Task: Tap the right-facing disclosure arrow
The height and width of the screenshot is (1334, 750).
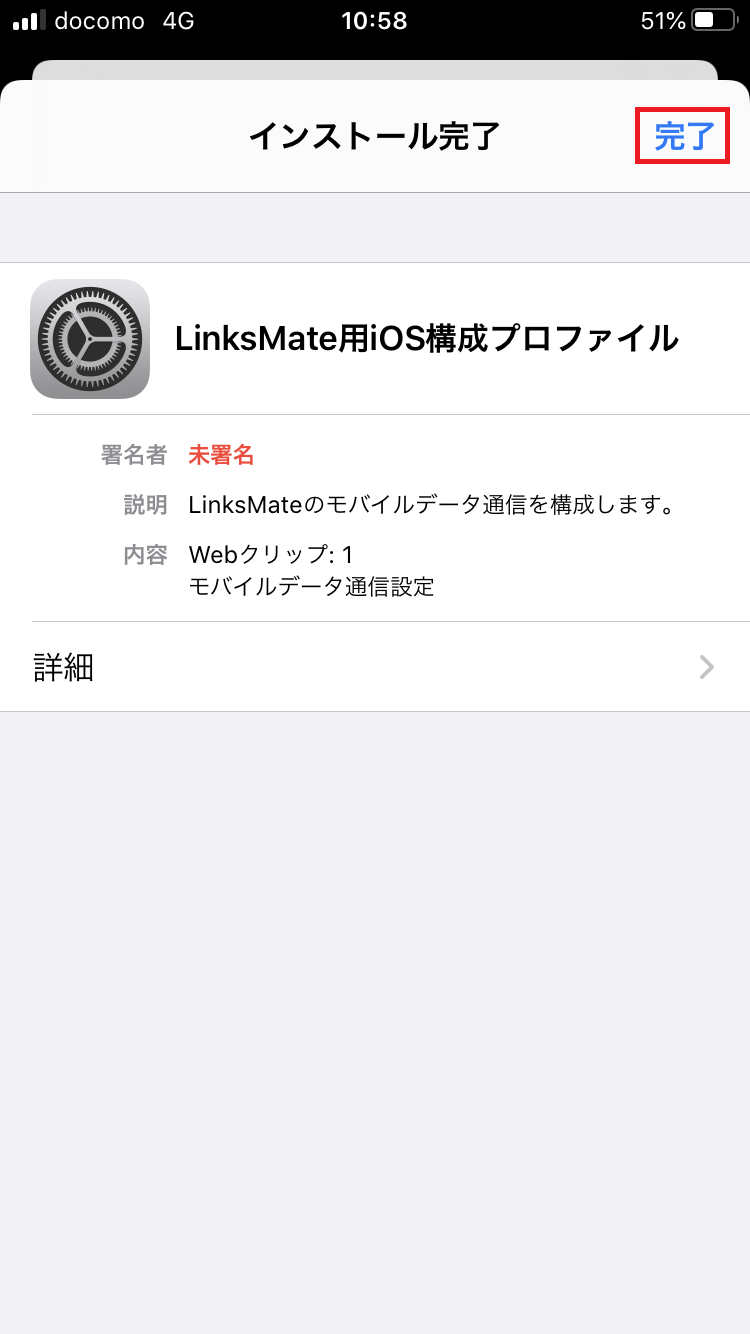Action: pos(707,667)
